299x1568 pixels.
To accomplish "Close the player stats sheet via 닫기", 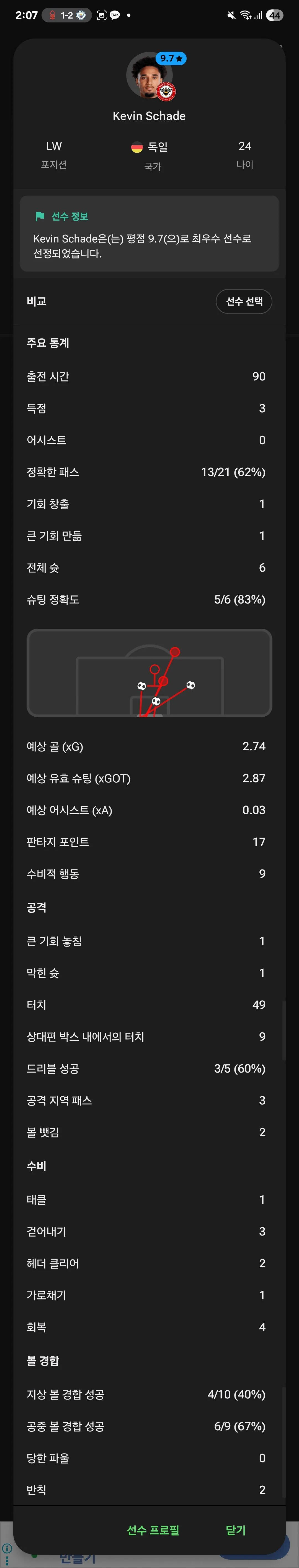I will click(235, 1530).
